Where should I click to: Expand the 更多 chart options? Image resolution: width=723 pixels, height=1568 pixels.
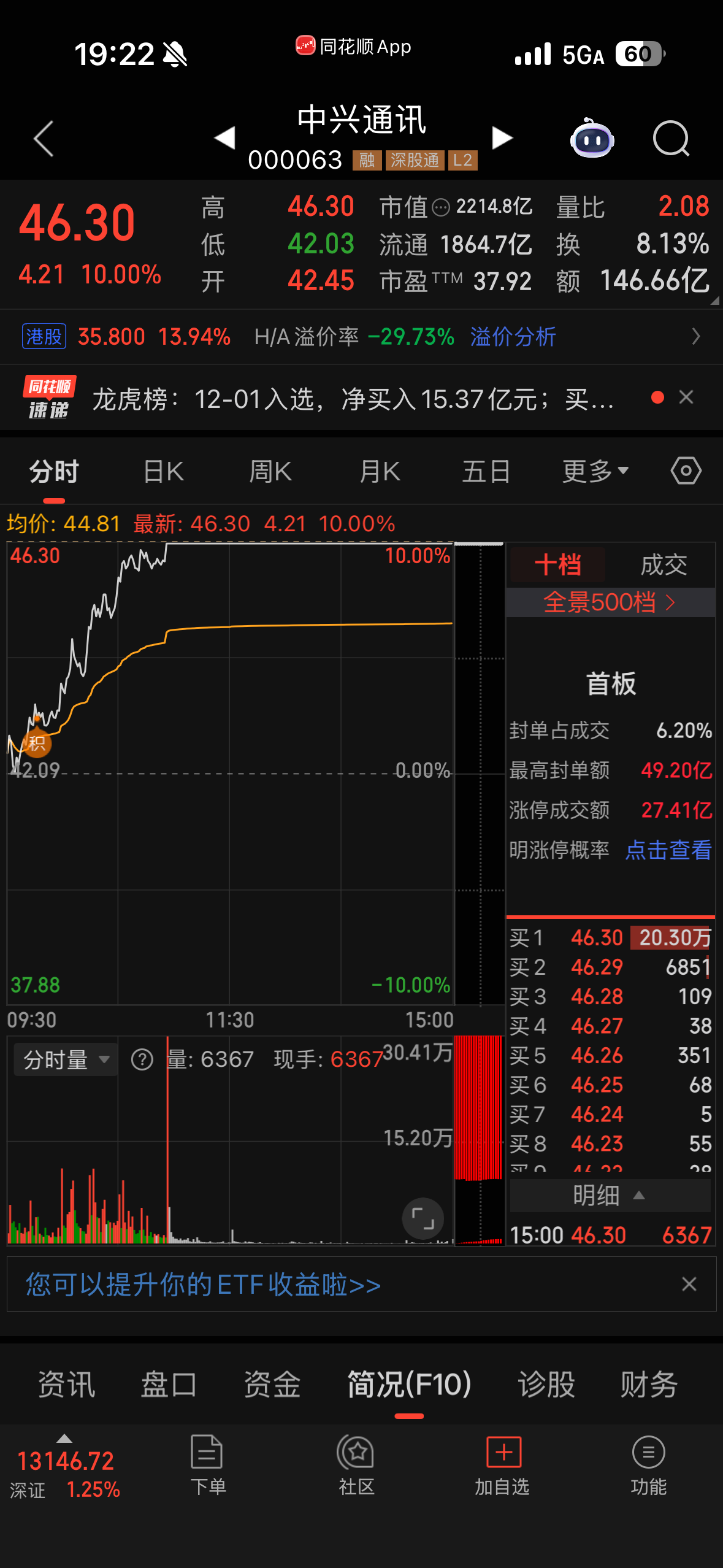tap(595, 472)
